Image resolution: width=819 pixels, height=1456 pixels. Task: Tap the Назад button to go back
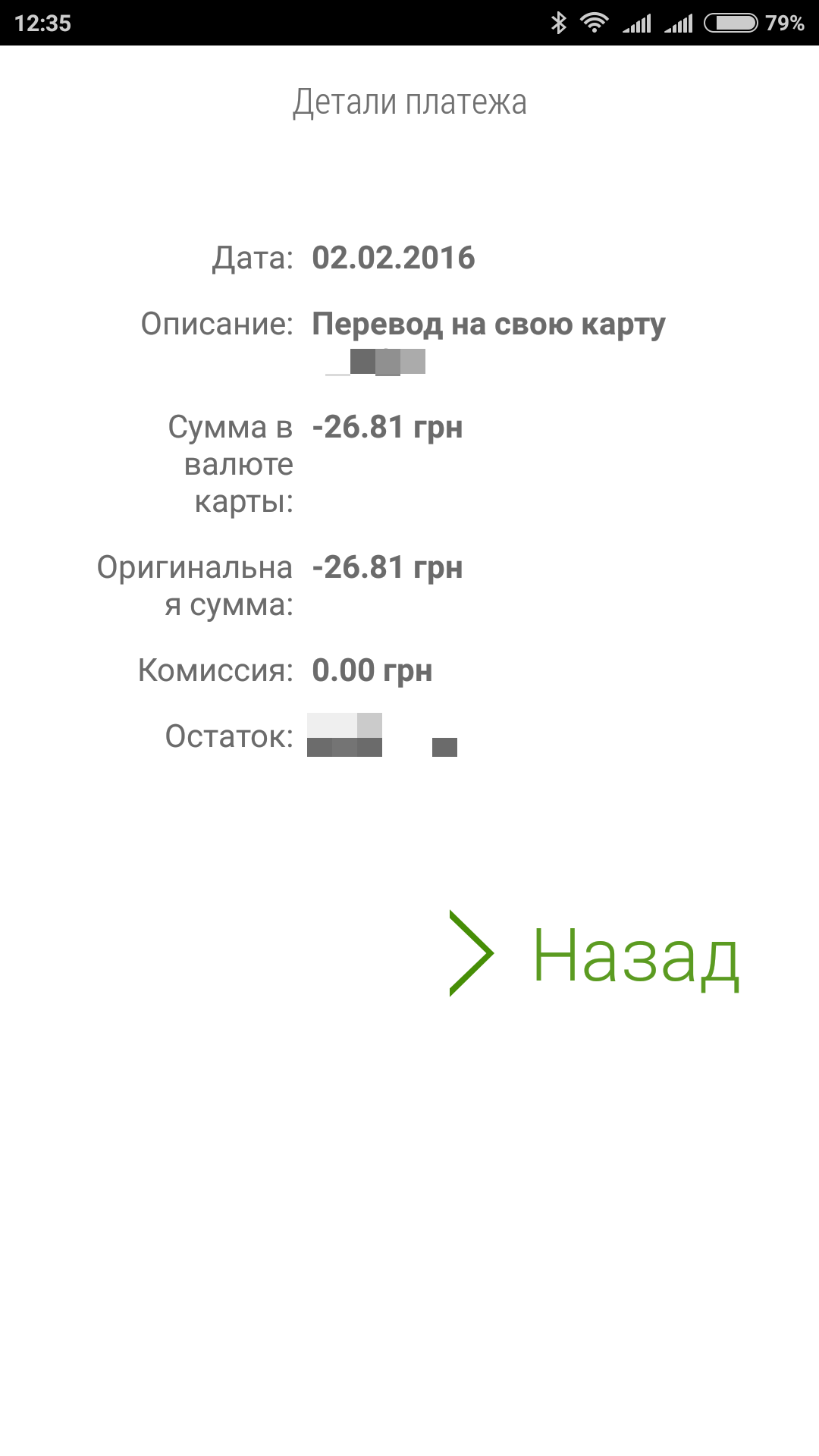coord(595,954)
